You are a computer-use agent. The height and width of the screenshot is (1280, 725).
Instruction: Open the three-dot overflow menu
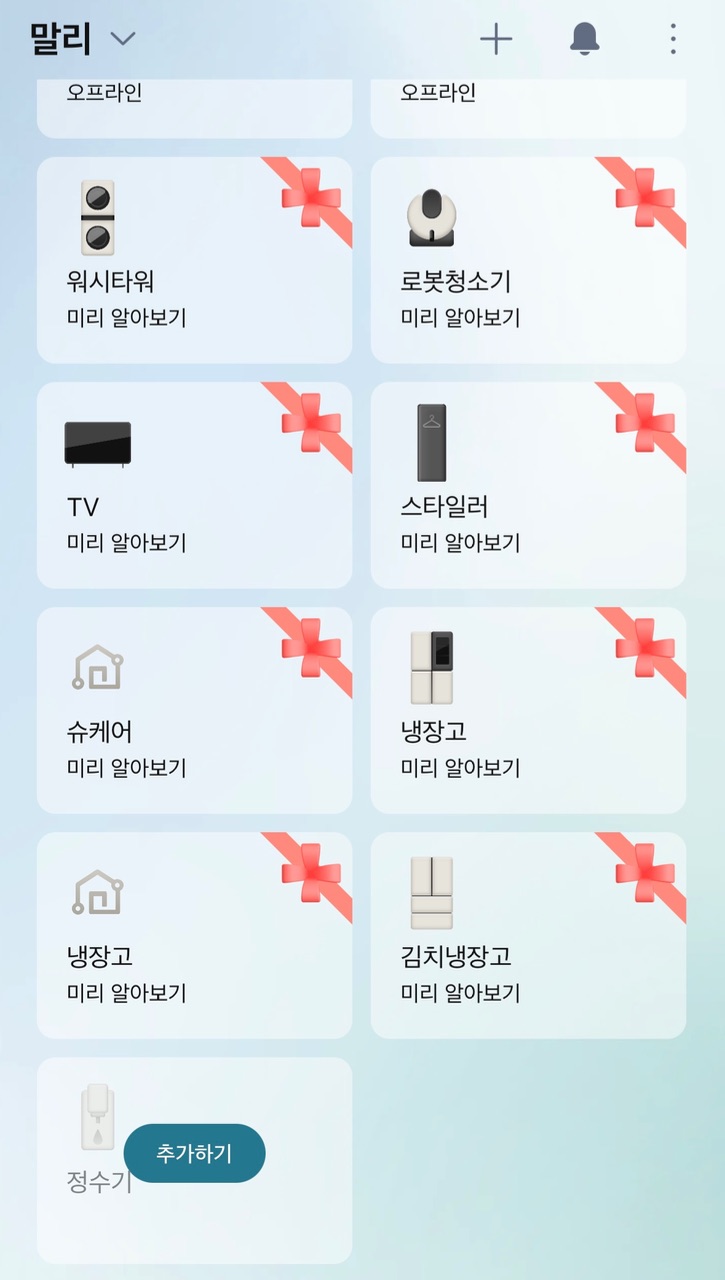click(x=673, y=39)
